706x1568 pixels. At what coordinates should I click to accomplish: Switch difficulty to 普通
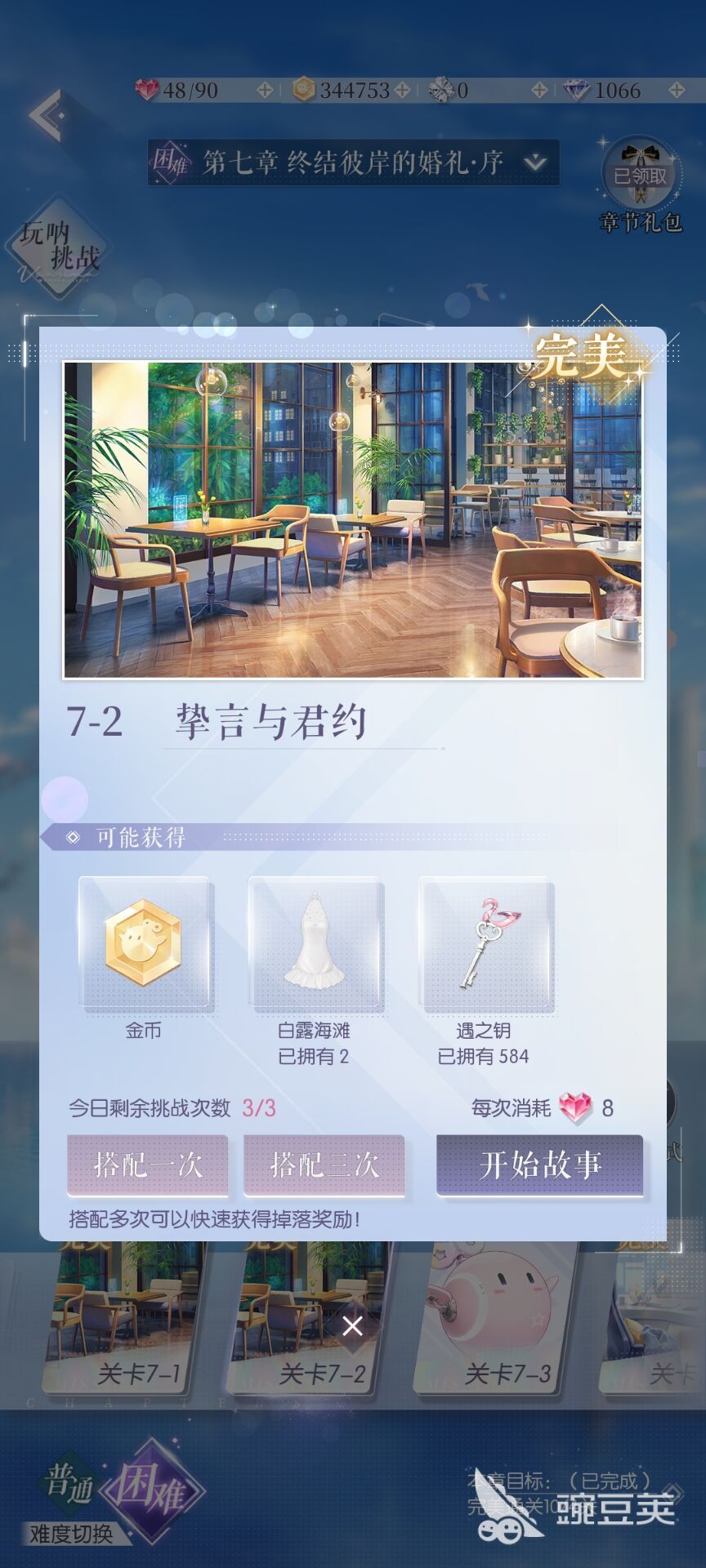pos(69,1481)
